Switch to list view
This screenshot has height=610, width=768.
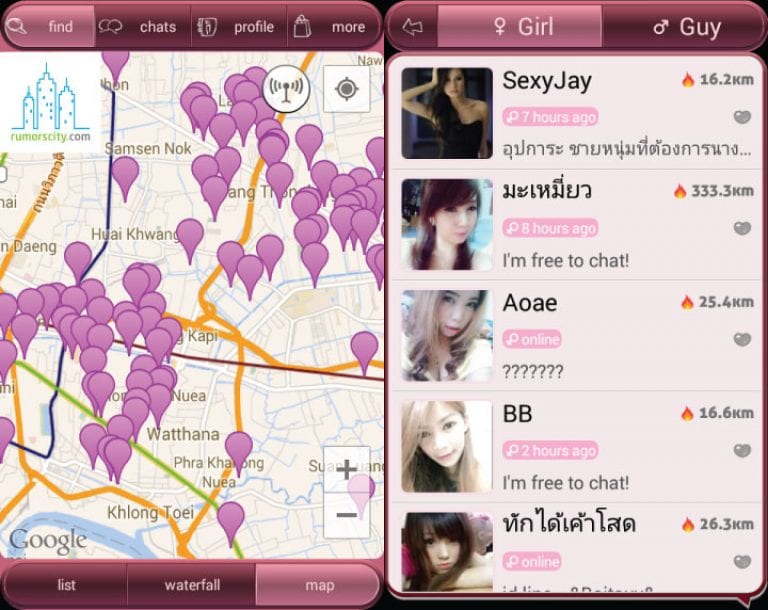pyautogui.click(x=65, y=585)
